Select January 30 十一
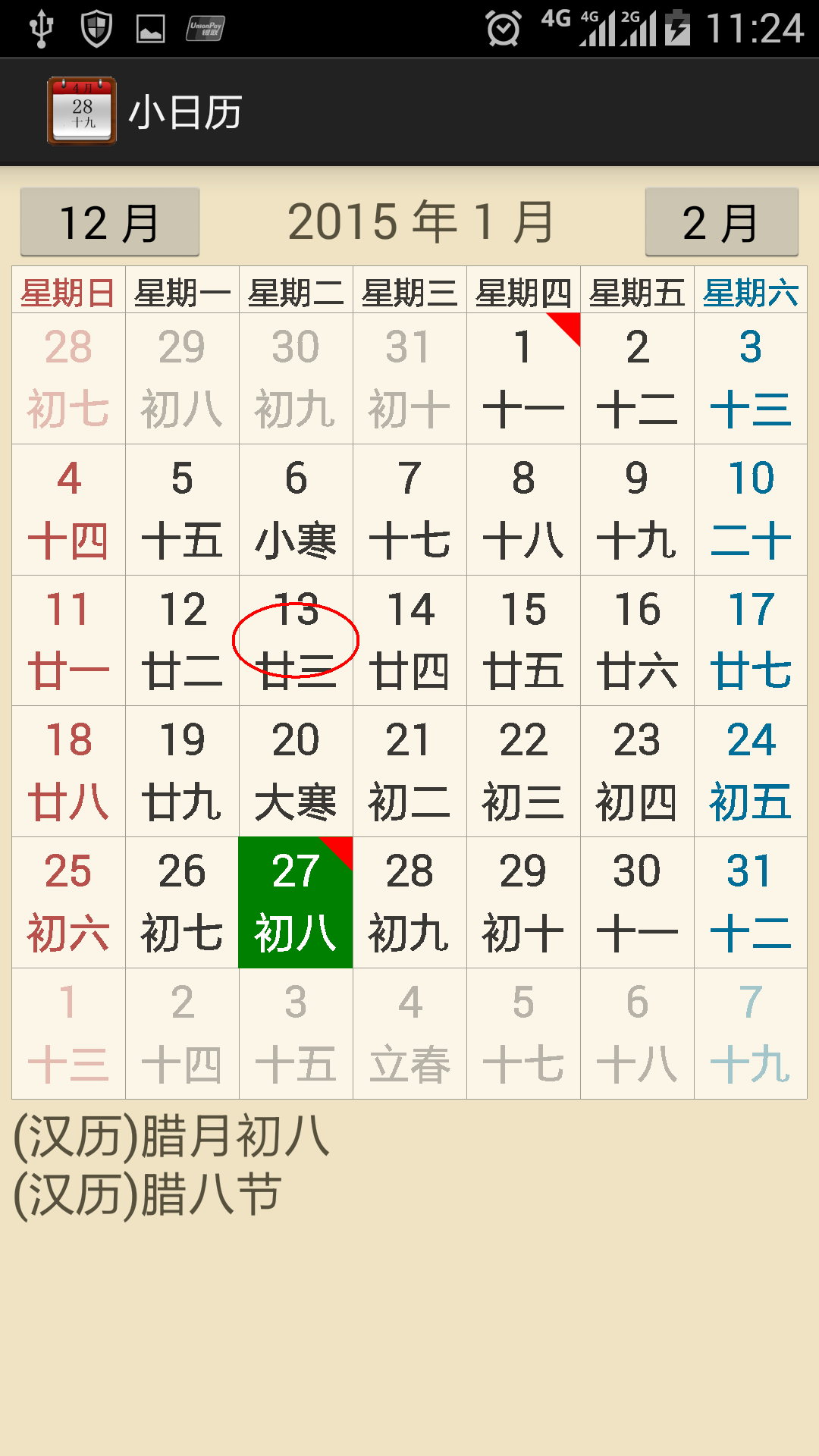The image size is (819, 1456). click(637, 902)
